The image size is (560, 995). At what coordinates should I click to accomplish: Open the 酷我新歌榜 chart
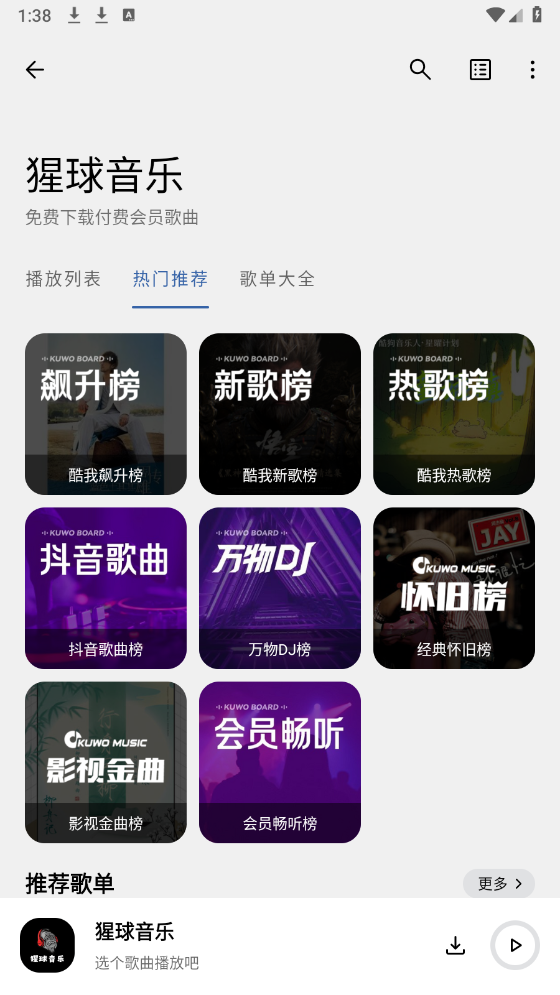[280, 414]
